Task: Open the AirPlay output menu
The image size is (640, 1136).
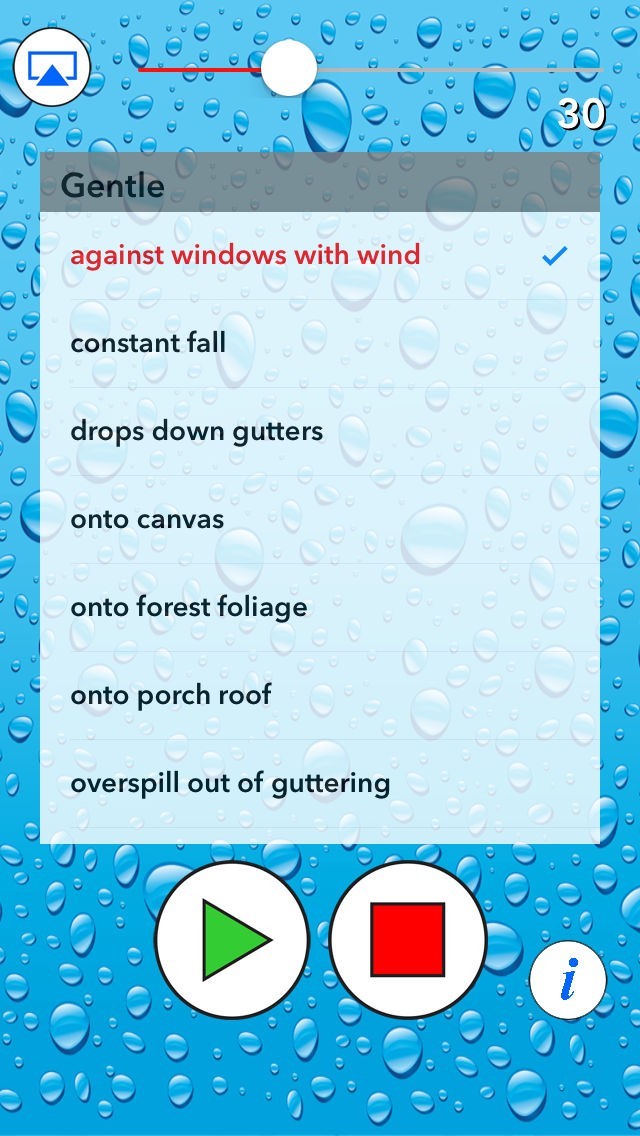Action: pos(52,68)
